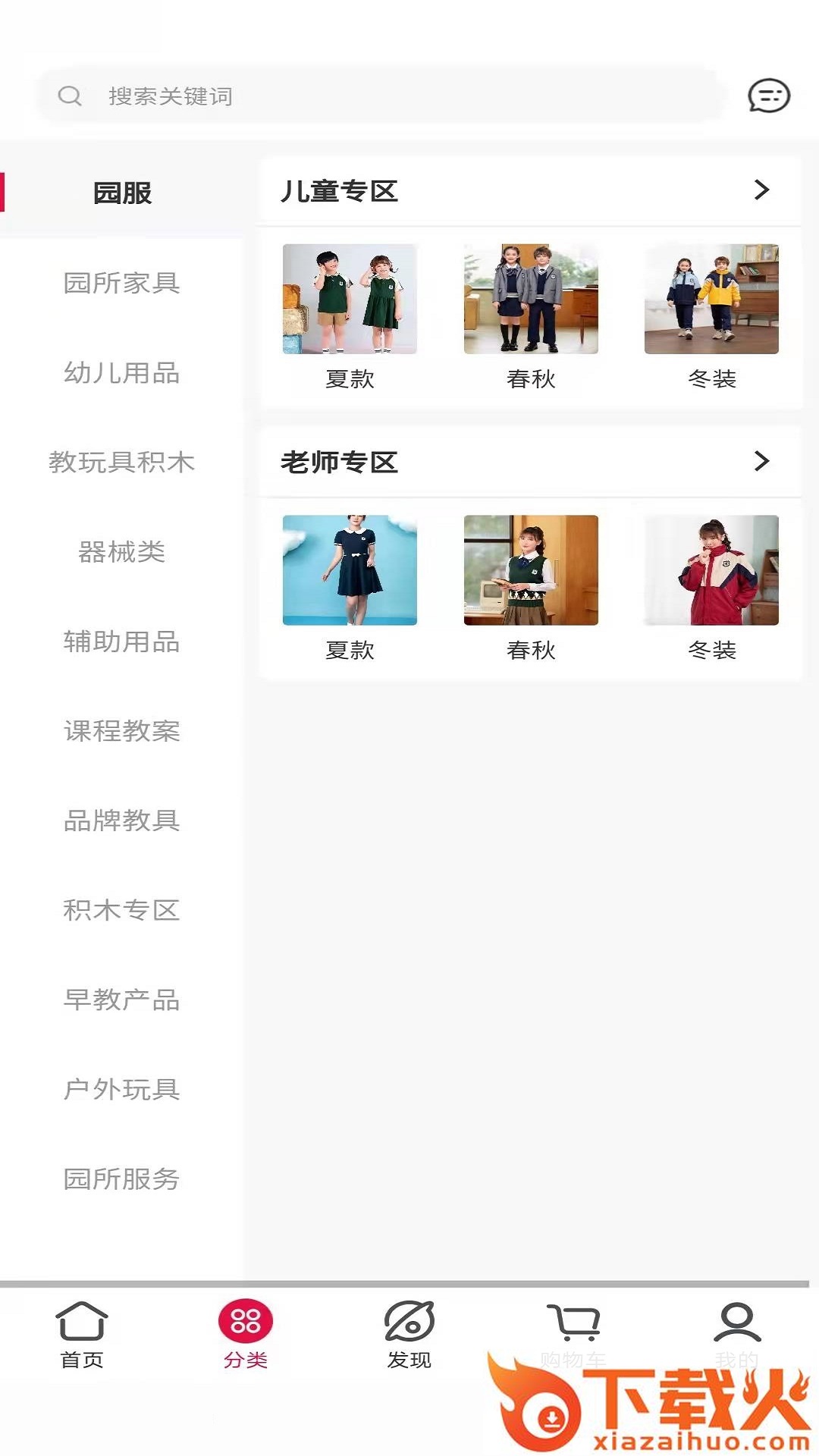The width and height of the screenshot is (819, 1456).
Task: Tap the search keyword field
Action: tap(379, 96)
